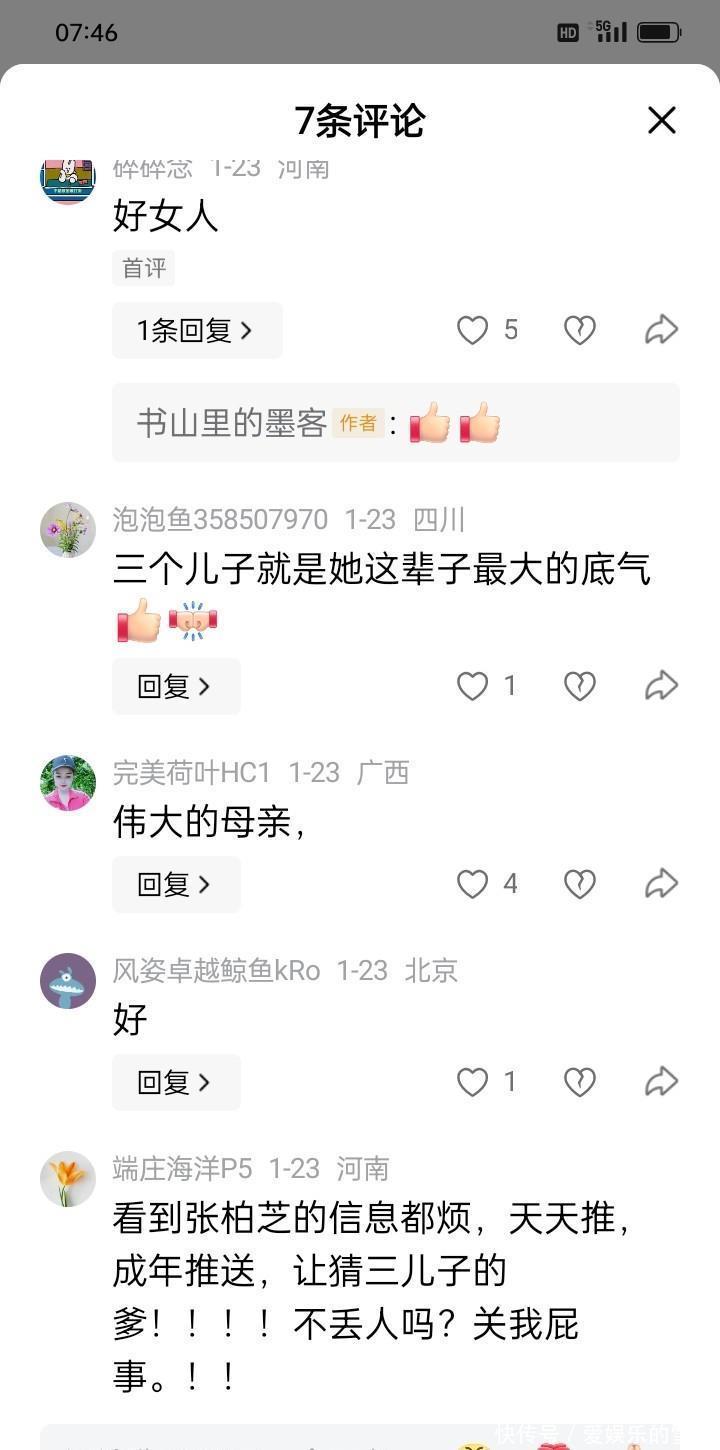Expand 1条回复 under the 好女人 comment
720x1450 pixels.
click(x=196, y=330)
